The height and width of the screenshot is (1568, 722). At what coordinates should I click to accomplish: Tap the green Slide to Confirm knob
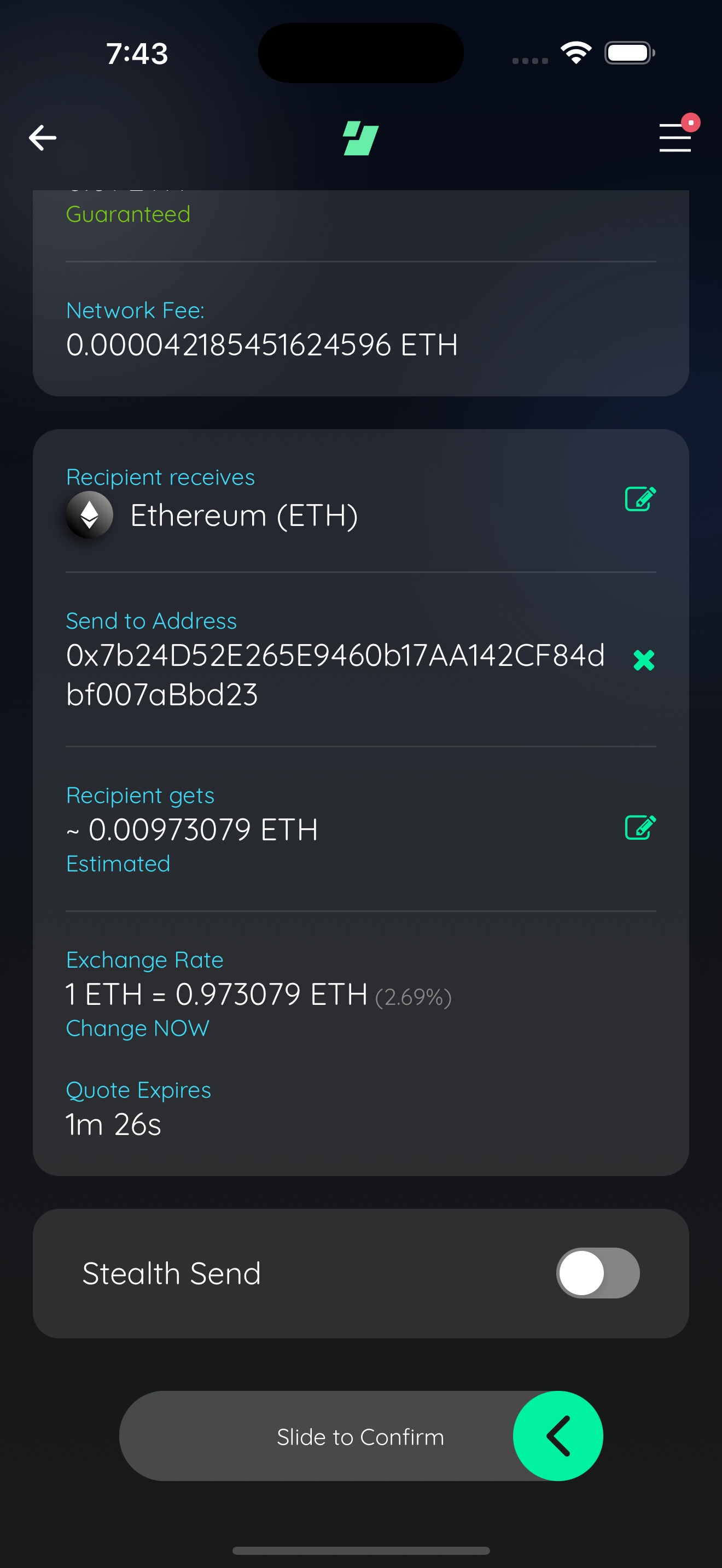[557, 1436]
